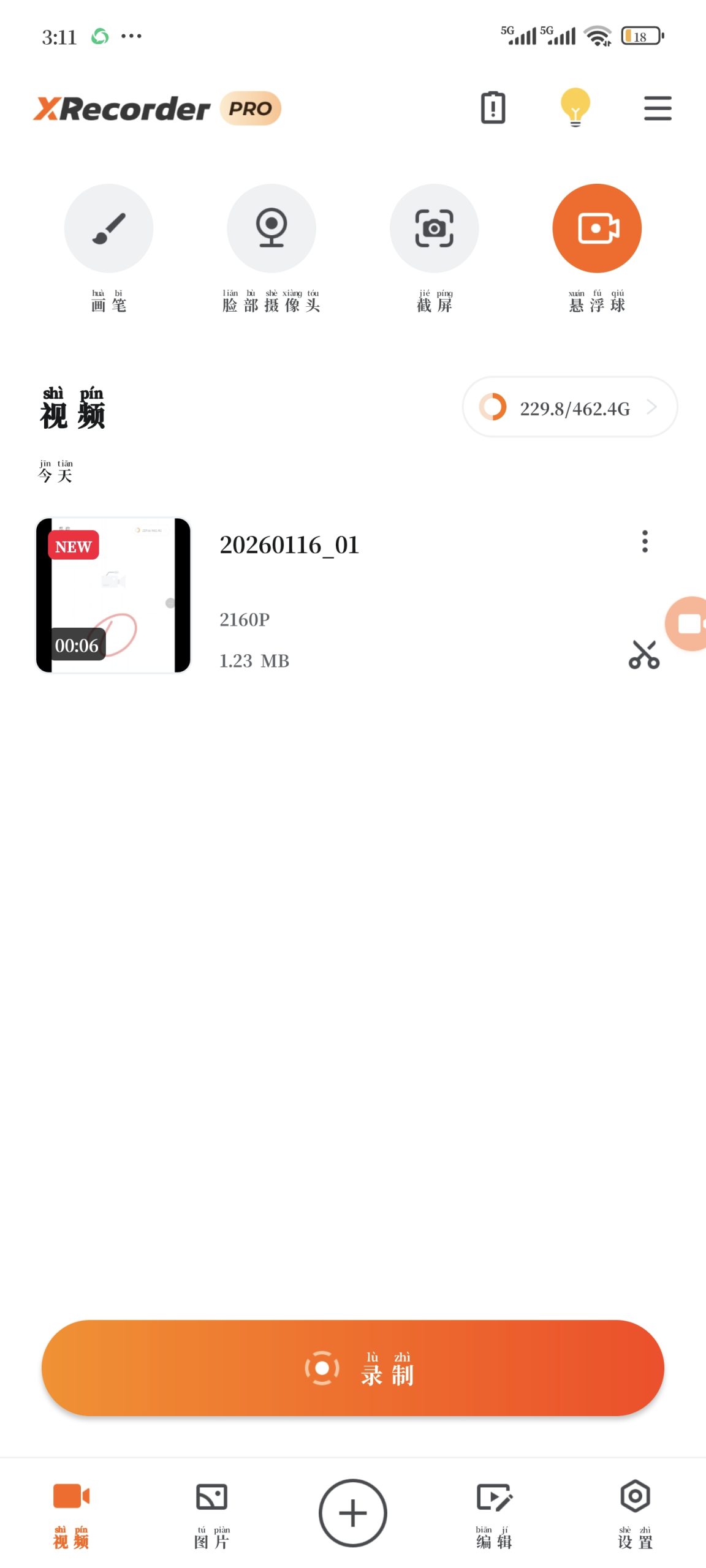Tap the round plus button
Screen dimensions: 706x1568
pos(353,1513)
